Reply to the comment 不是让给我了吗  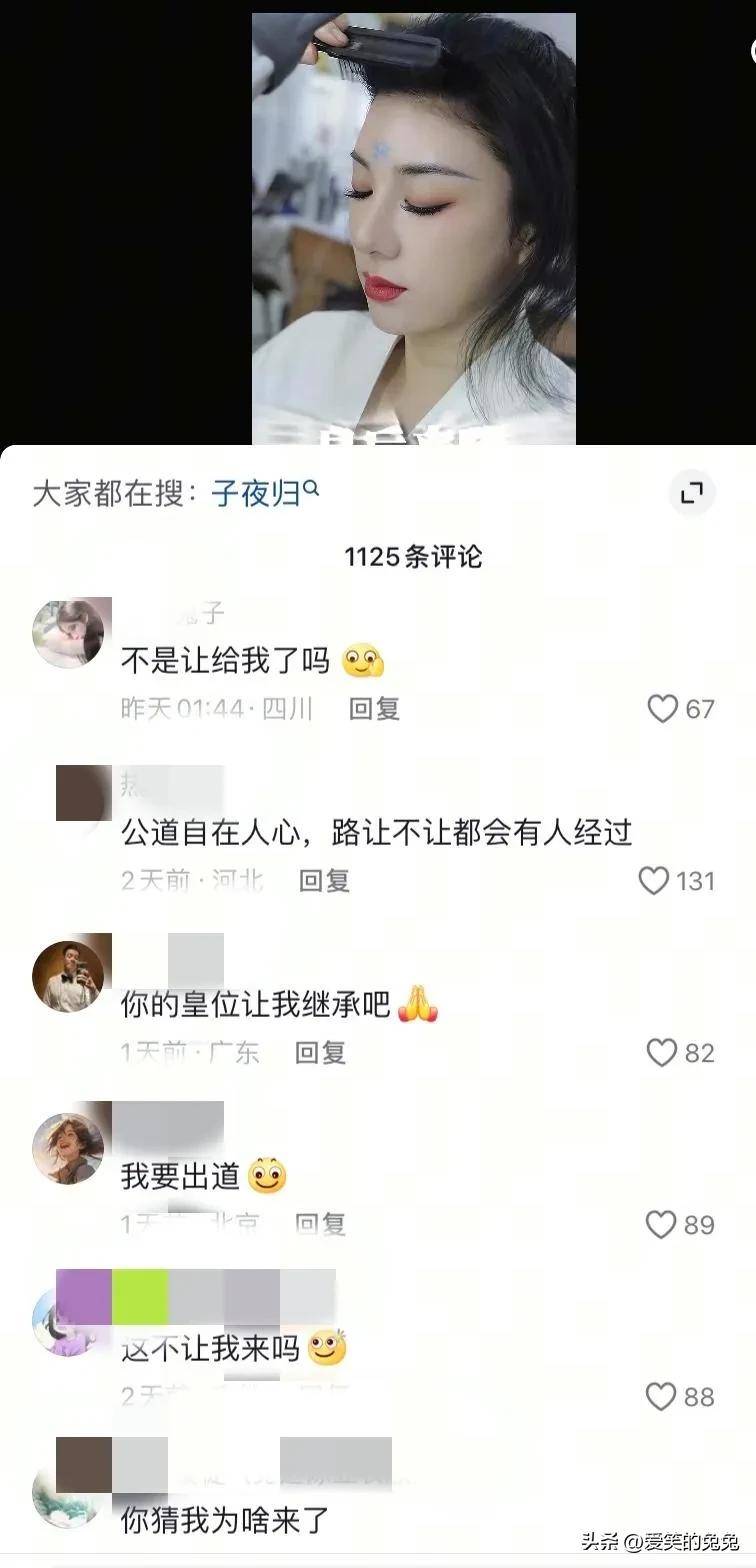point(374,709)
